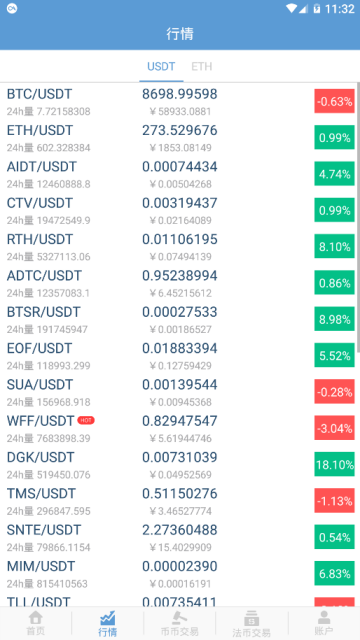The height and width of the screenshot is (640, 360).
Task: Open the BTC/USDT trading pair
Action: tap(178, 101)
